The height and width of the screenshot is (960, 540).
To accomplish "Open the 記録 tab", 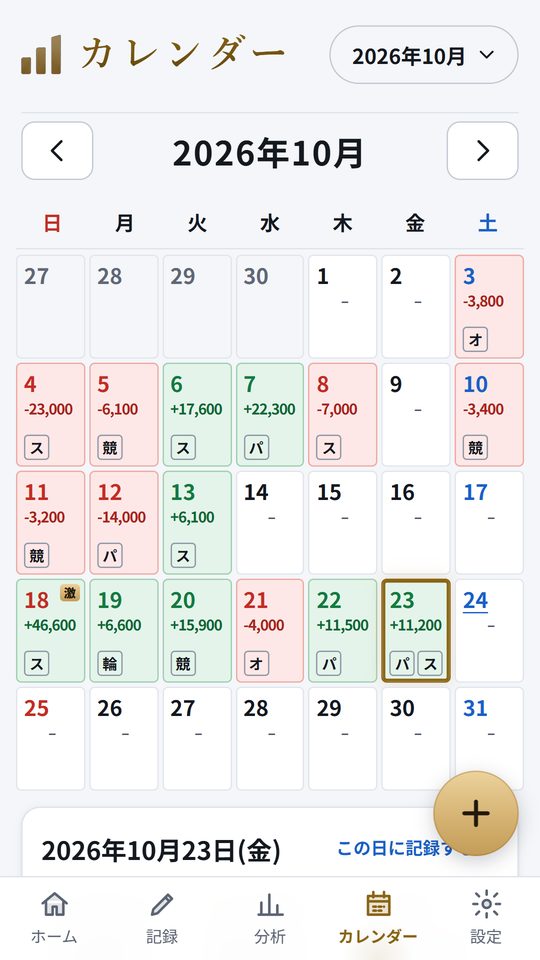I will click(x=162, y=918).
